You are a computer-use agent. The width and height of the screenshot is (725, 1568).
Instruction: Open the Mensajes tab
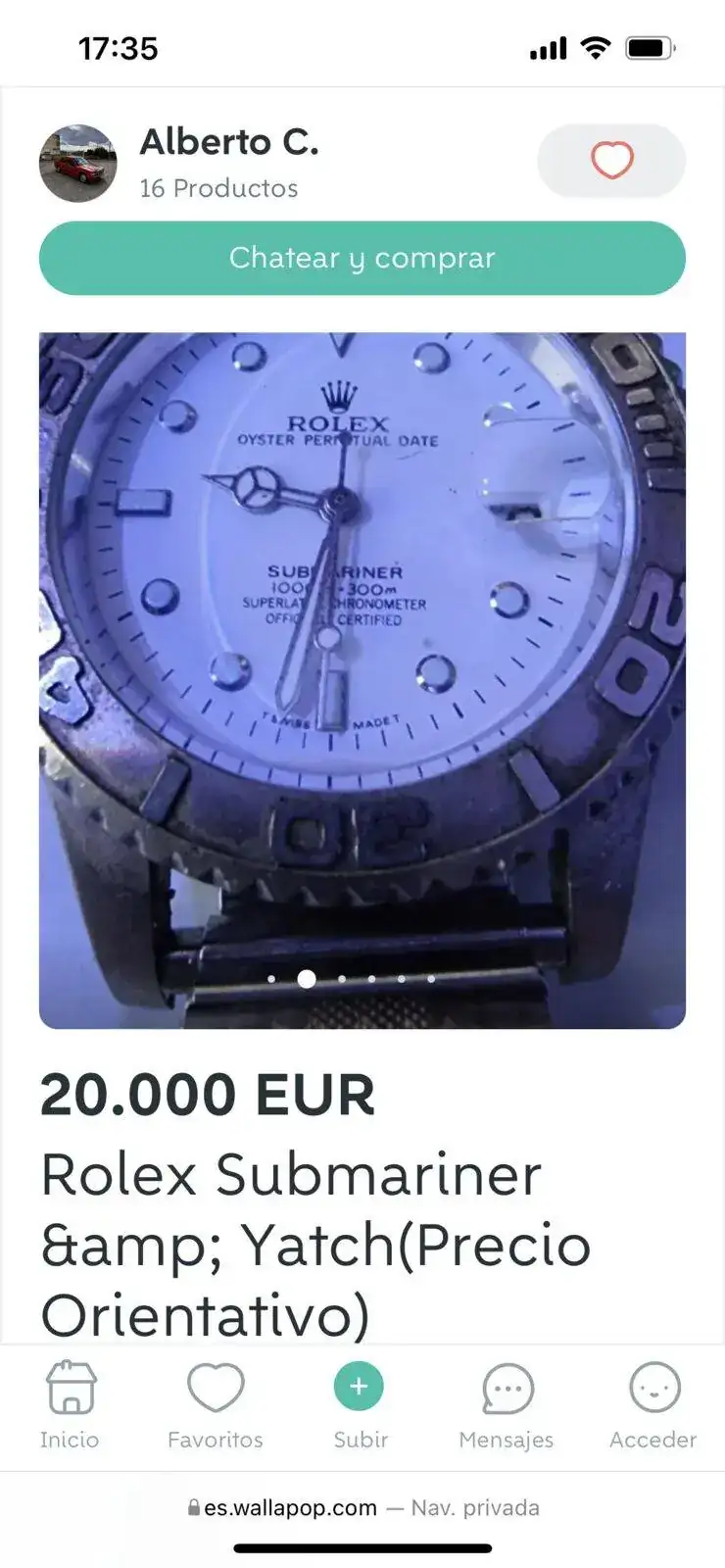507,1404
